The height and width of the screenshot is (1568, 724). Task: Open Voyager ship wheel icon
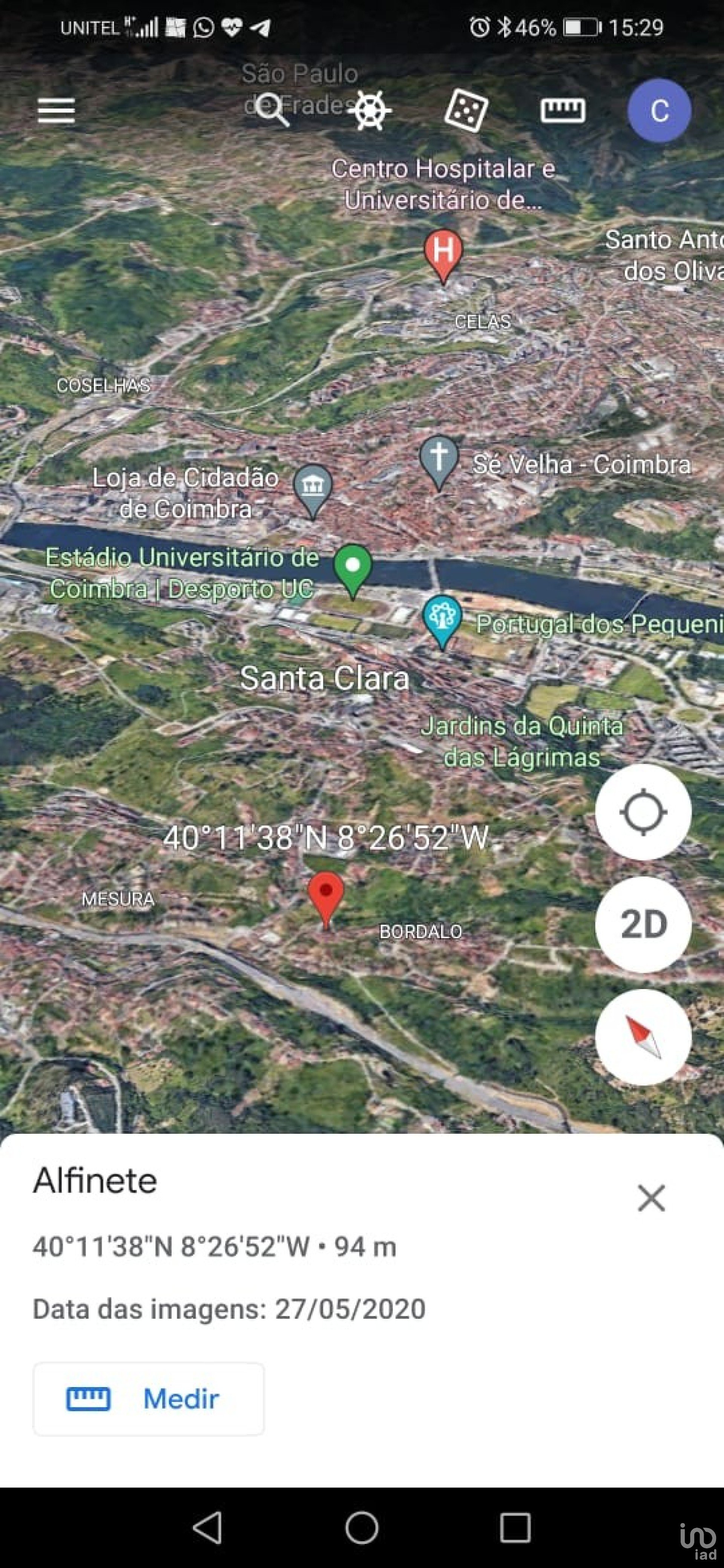370,110
